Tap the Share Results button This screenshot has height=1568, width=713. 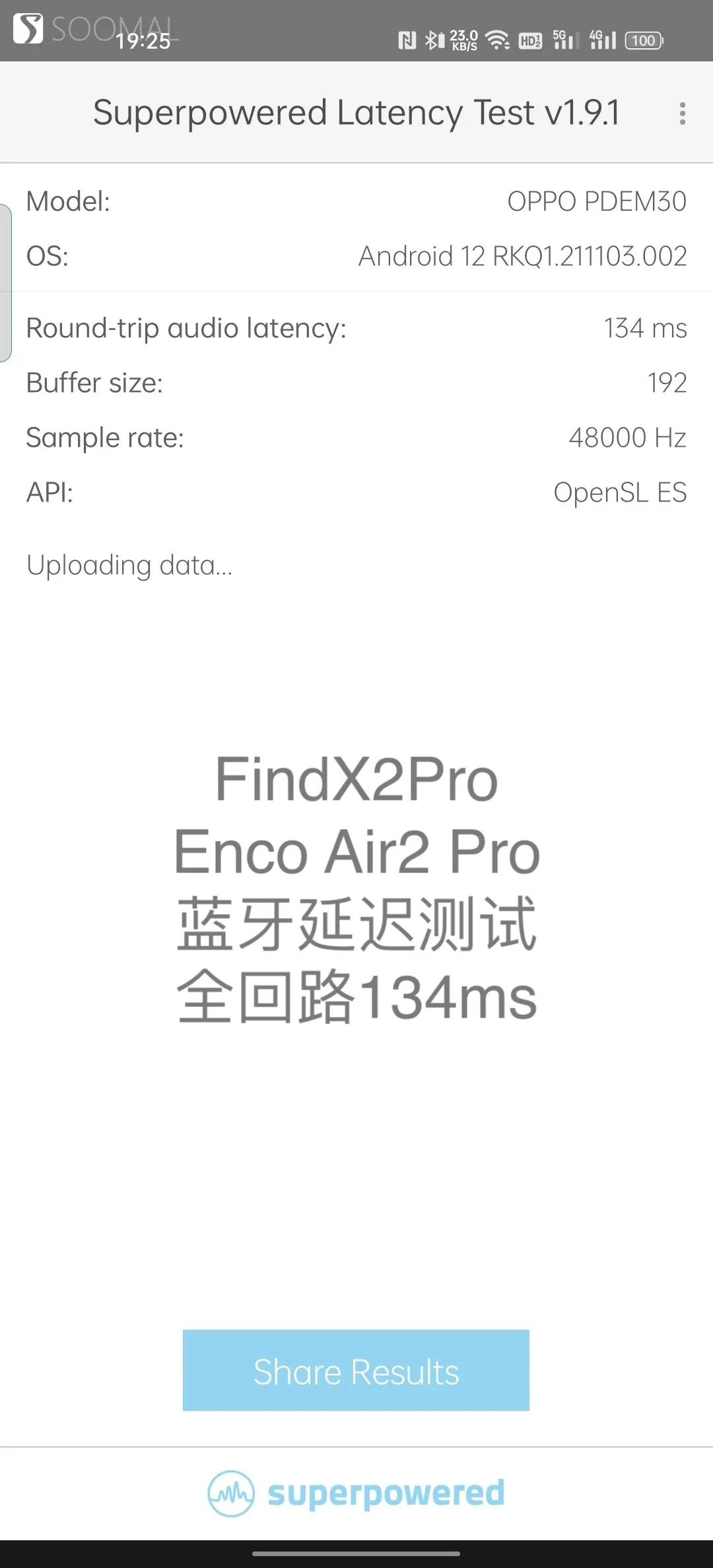356,1370
